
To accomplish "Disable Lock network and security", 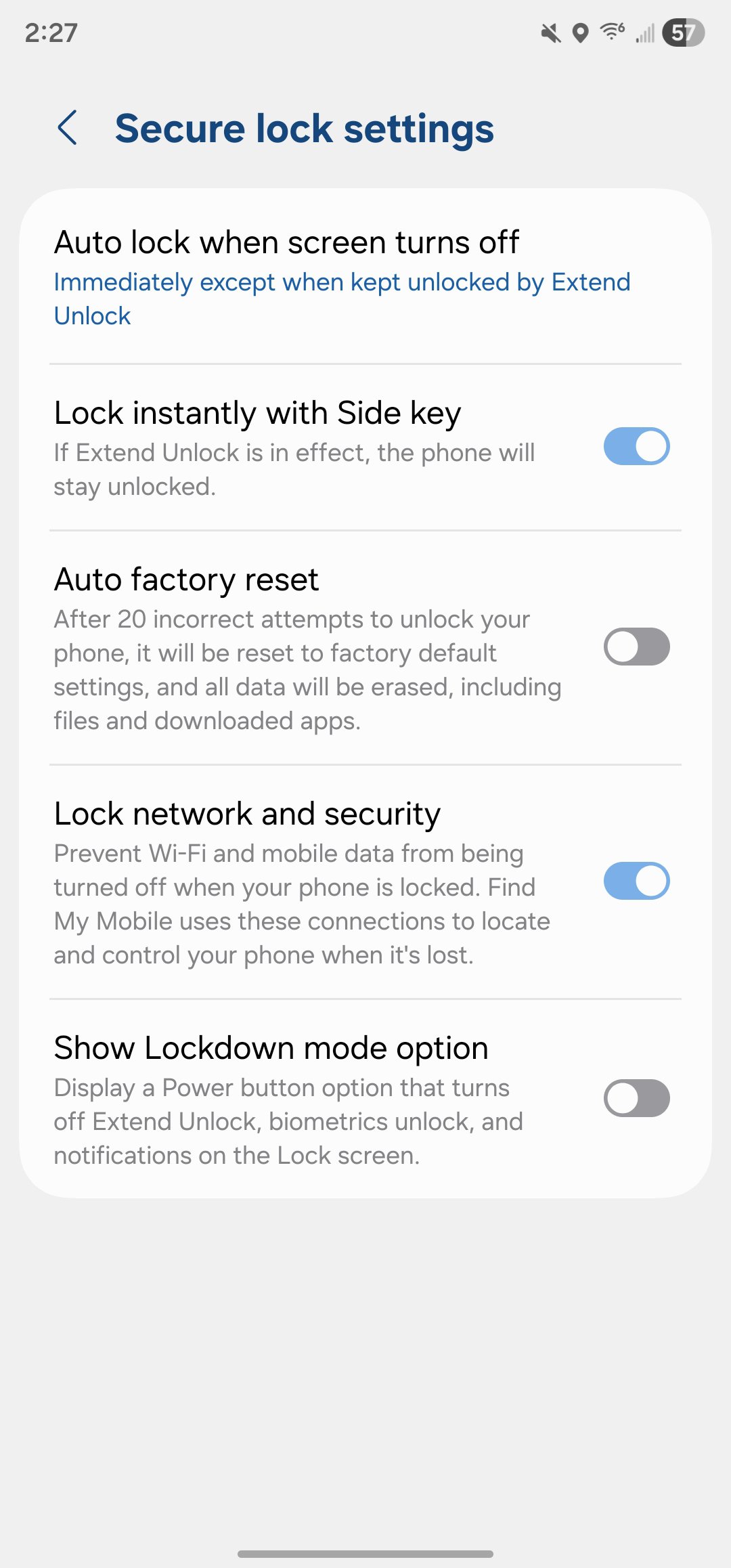I will click(x=636, y=881).
